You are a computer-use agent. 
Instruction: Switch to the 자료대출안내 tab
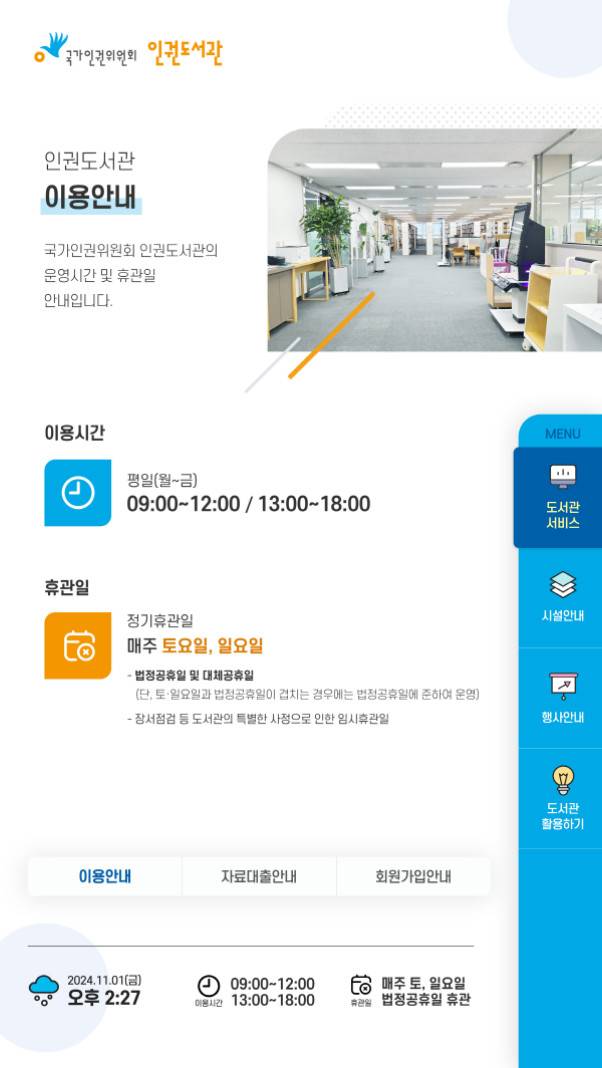[259, 877]
